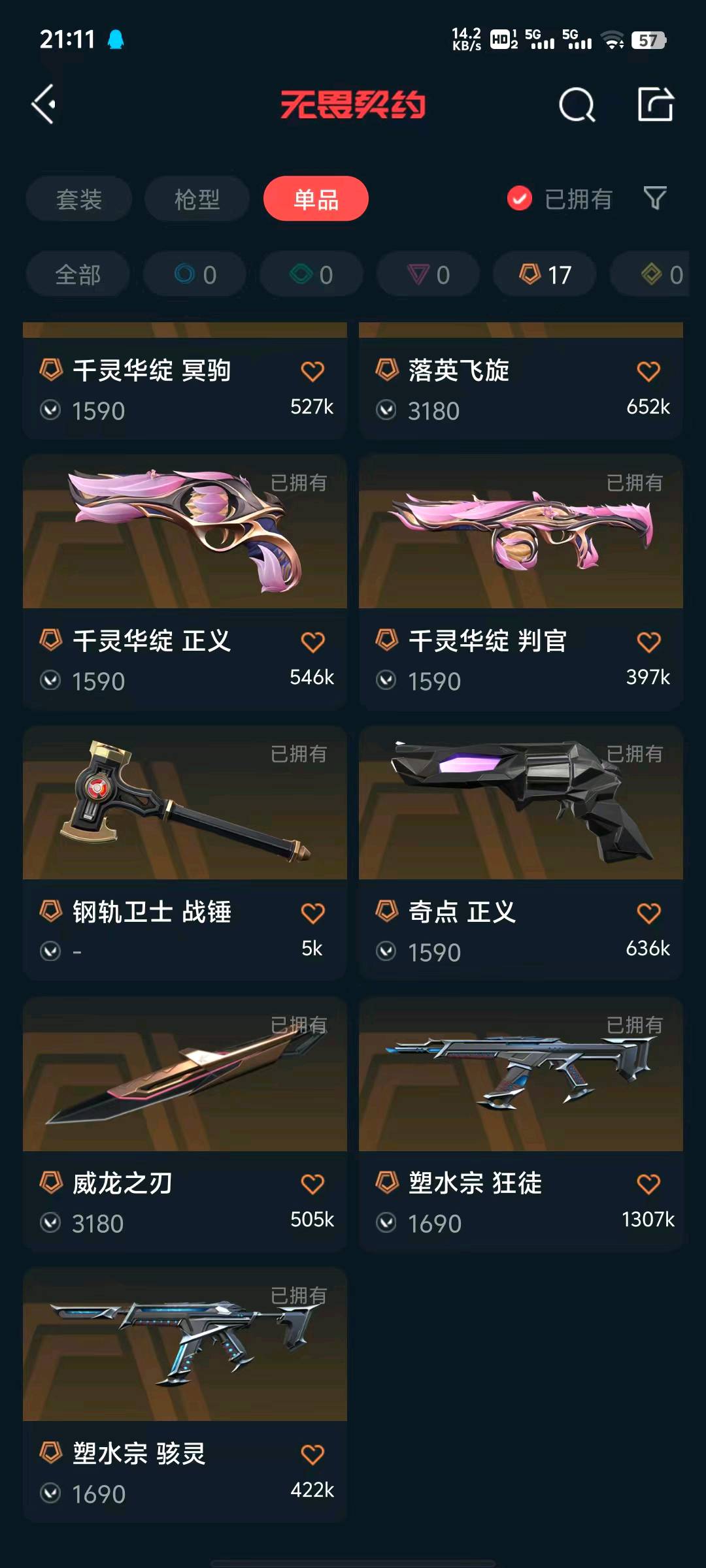Select the orange rarity chip showing 17
The width and height of the screenshot is (706, 1568).
click(545, 274)
